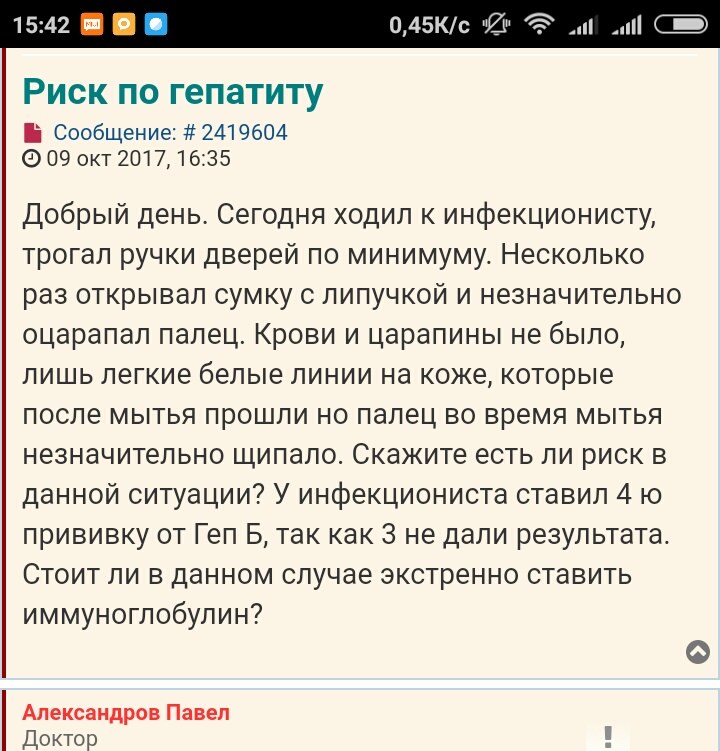Open Александров Павел's profile
This screenshot has width=720, height=751.
coord(126,713)
